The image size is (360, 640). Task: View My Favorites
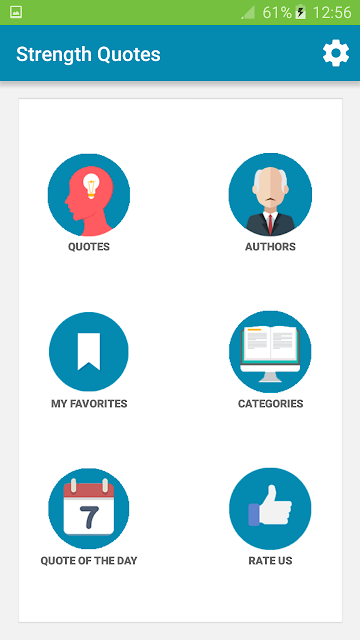89,352
